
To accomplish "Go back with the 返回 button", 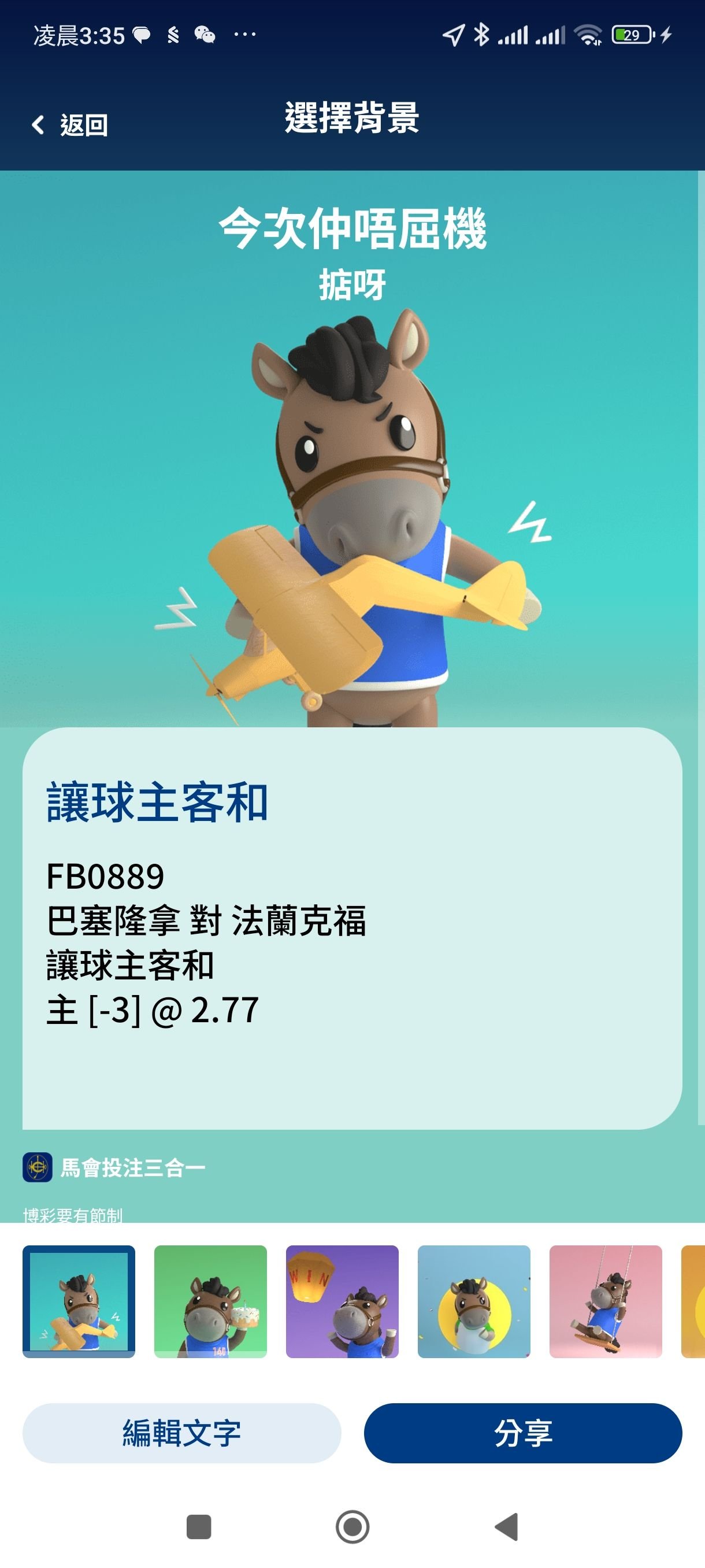I will coord(70,125).
